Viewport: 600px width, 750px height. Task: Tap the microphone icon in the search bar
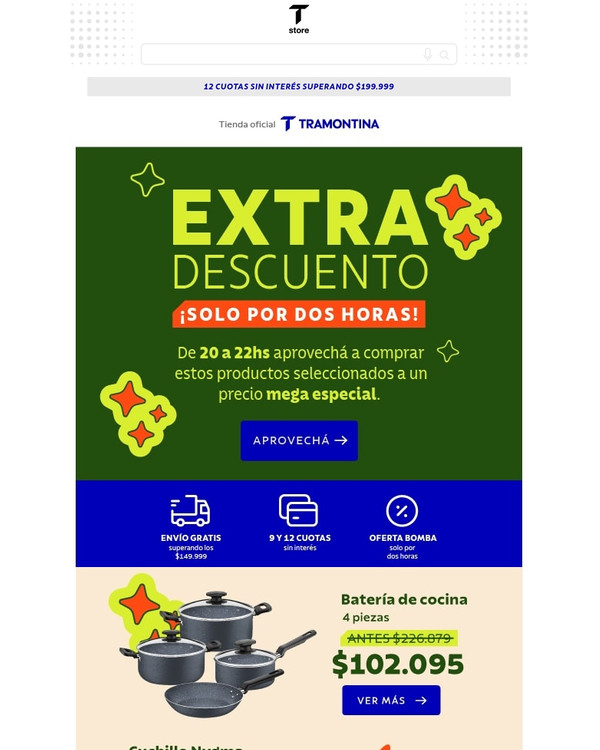[428, 55]
